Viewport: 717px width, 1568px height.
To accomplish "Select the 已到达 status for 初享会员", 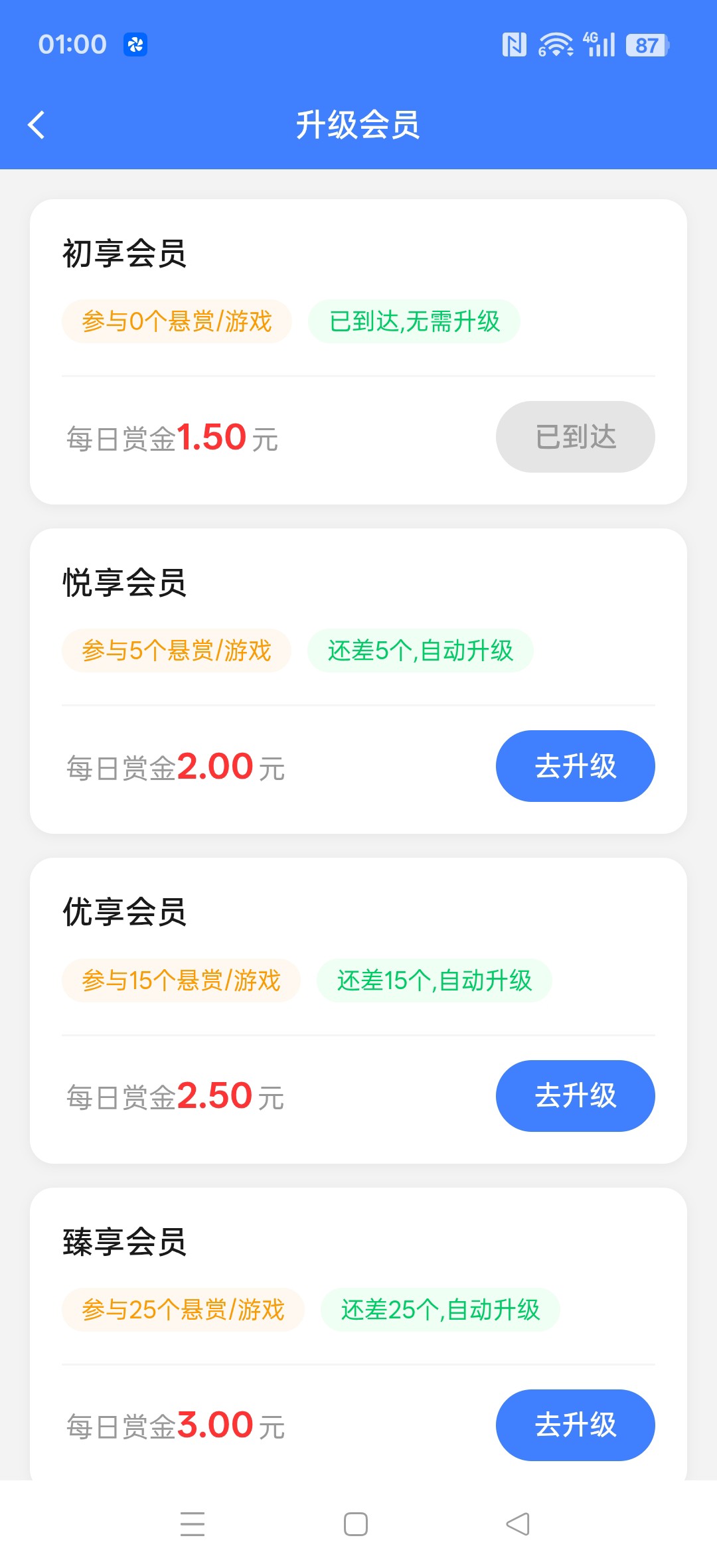I will [575, 436].
